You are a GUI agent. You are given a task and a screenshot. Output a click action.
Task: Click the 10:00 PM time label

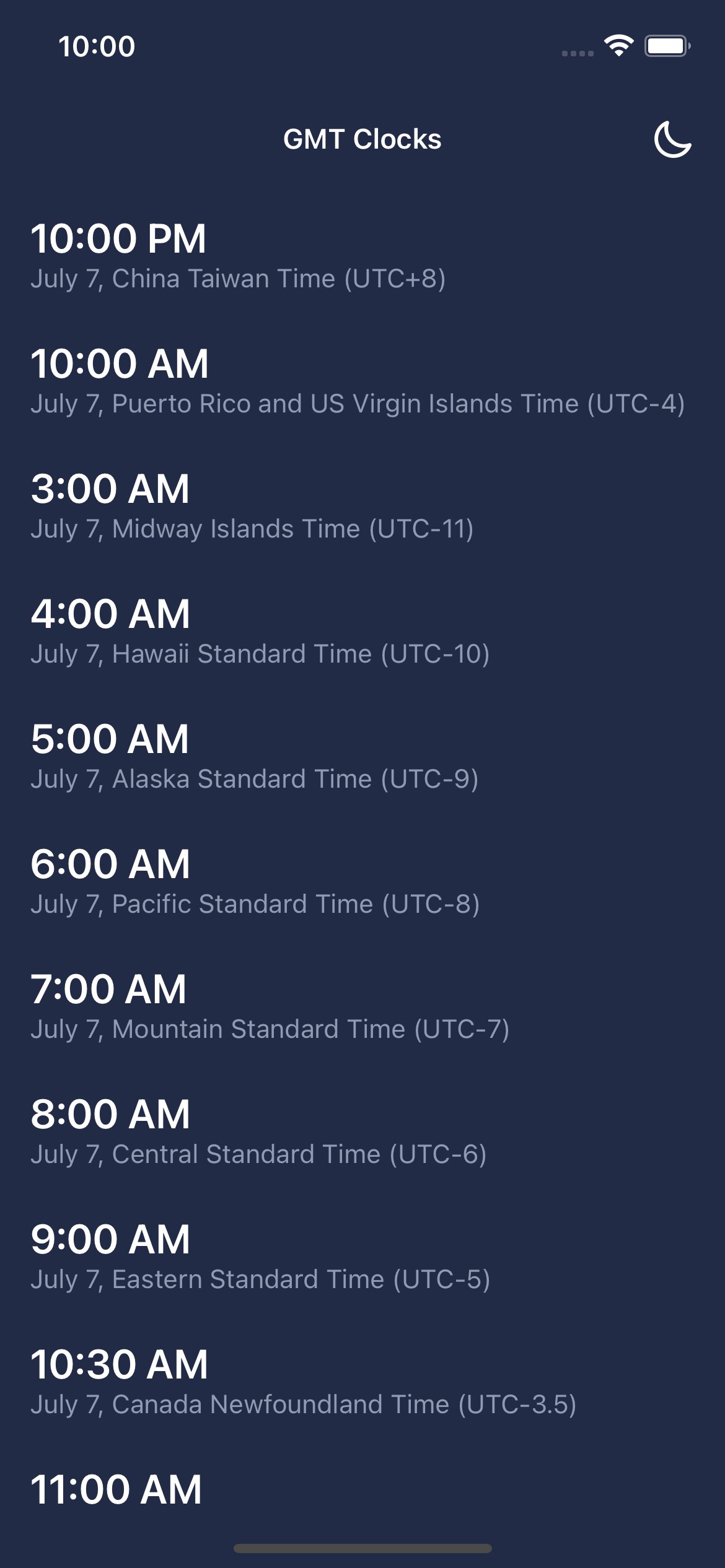tap(120, 238)
